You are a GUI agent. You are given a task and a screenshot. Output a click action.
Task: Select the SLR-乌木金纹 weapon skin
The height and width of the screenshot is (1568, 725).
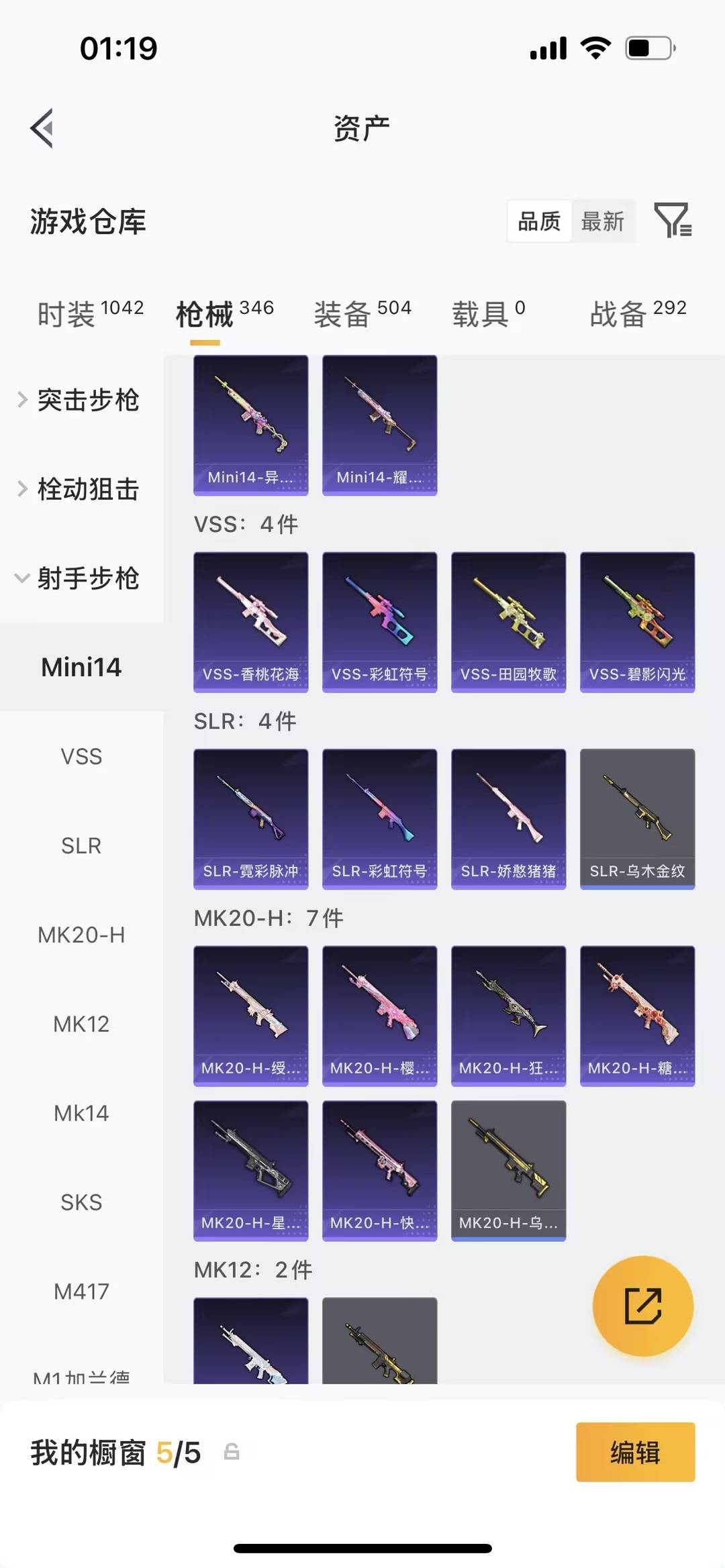pos(636,819)
